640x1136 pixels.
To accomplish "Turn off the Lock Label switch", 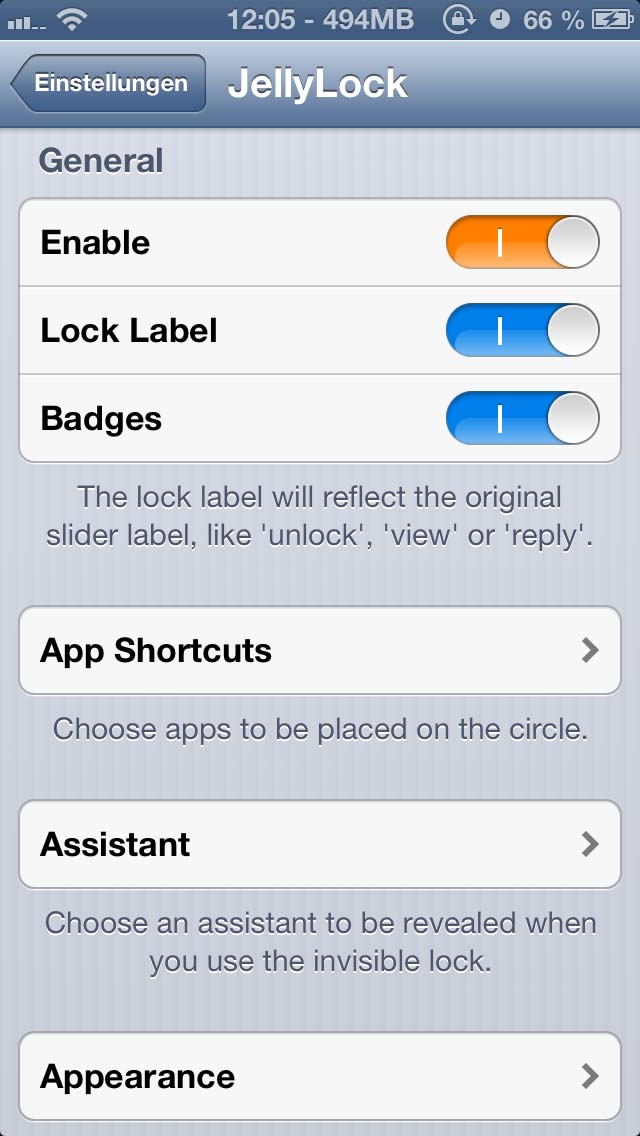I will click(x=523, y=330).
